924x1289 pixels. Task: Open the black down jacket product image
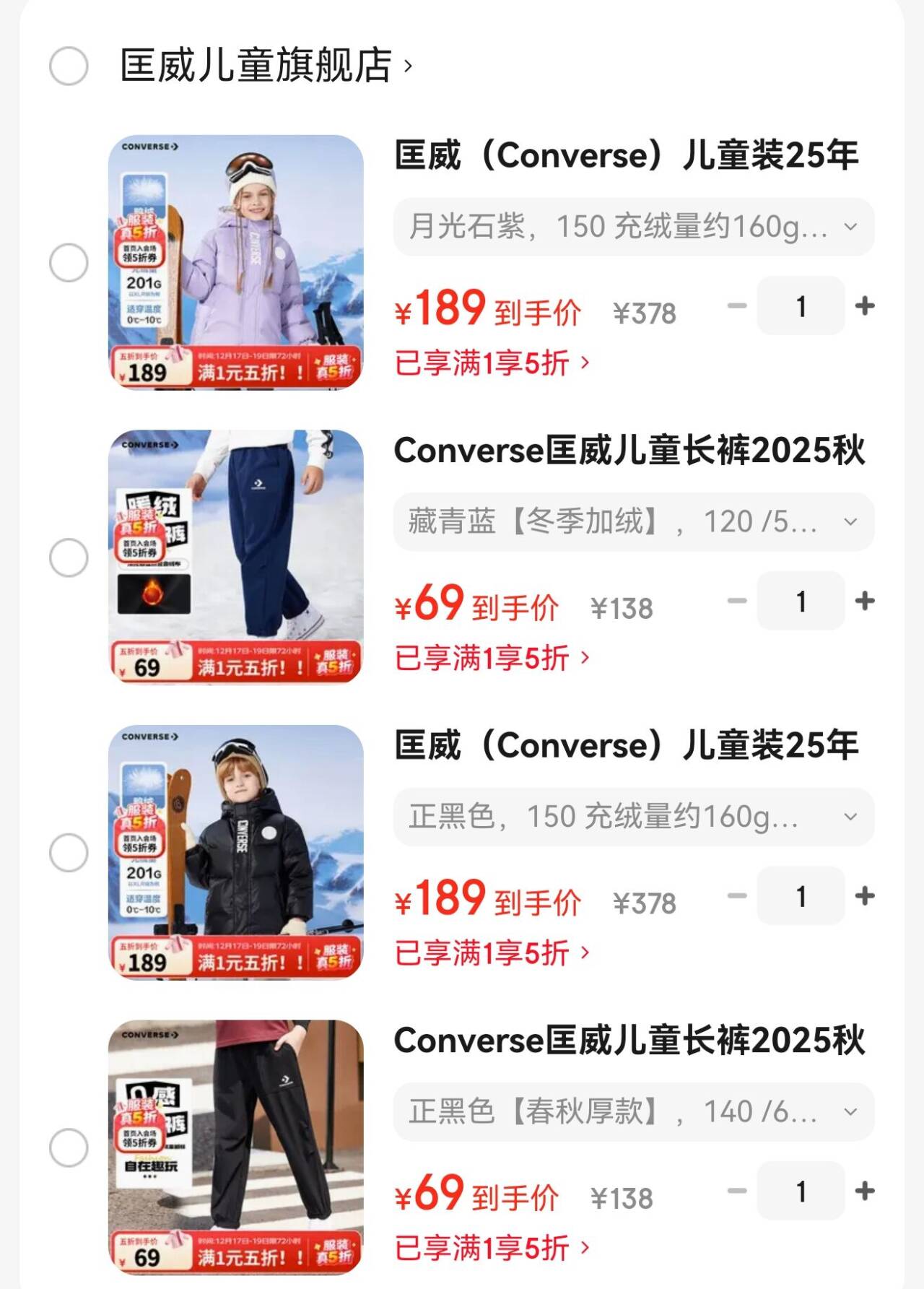(235, 851)
